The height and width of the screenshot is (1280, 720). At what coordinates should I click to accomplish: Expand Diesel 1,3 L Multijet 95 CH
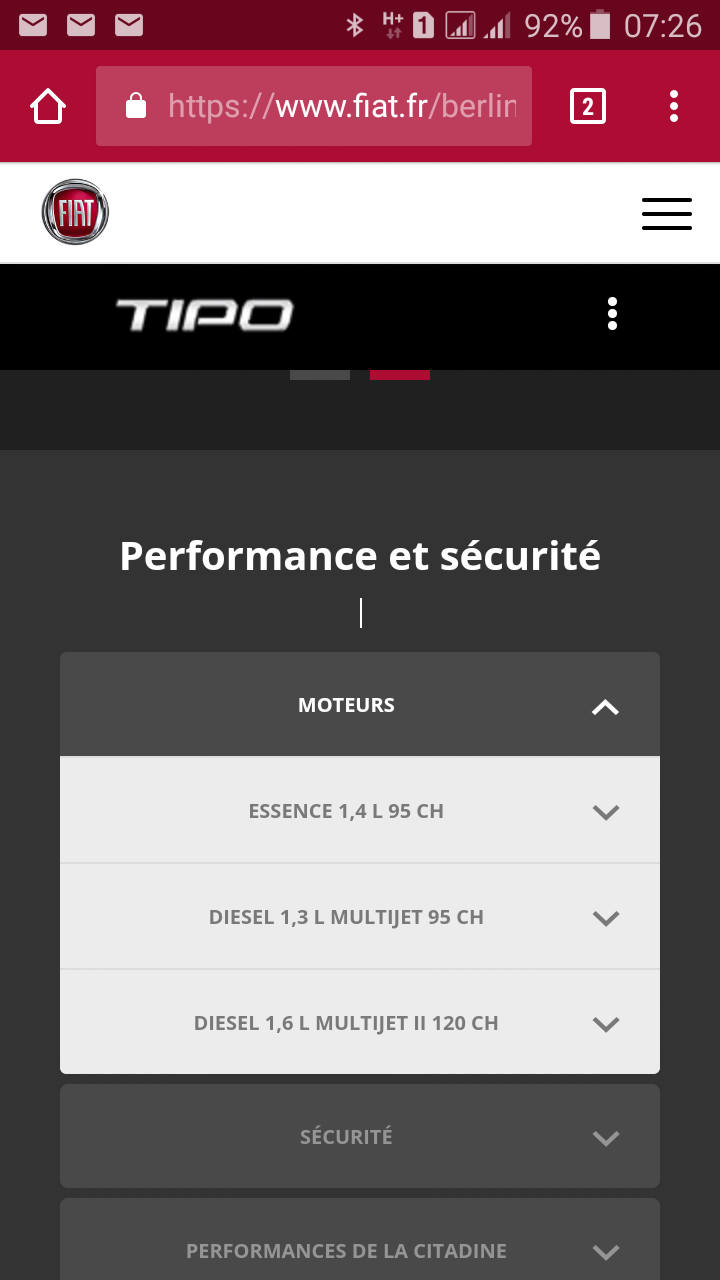pyautogui.click(x=360, y=917)
